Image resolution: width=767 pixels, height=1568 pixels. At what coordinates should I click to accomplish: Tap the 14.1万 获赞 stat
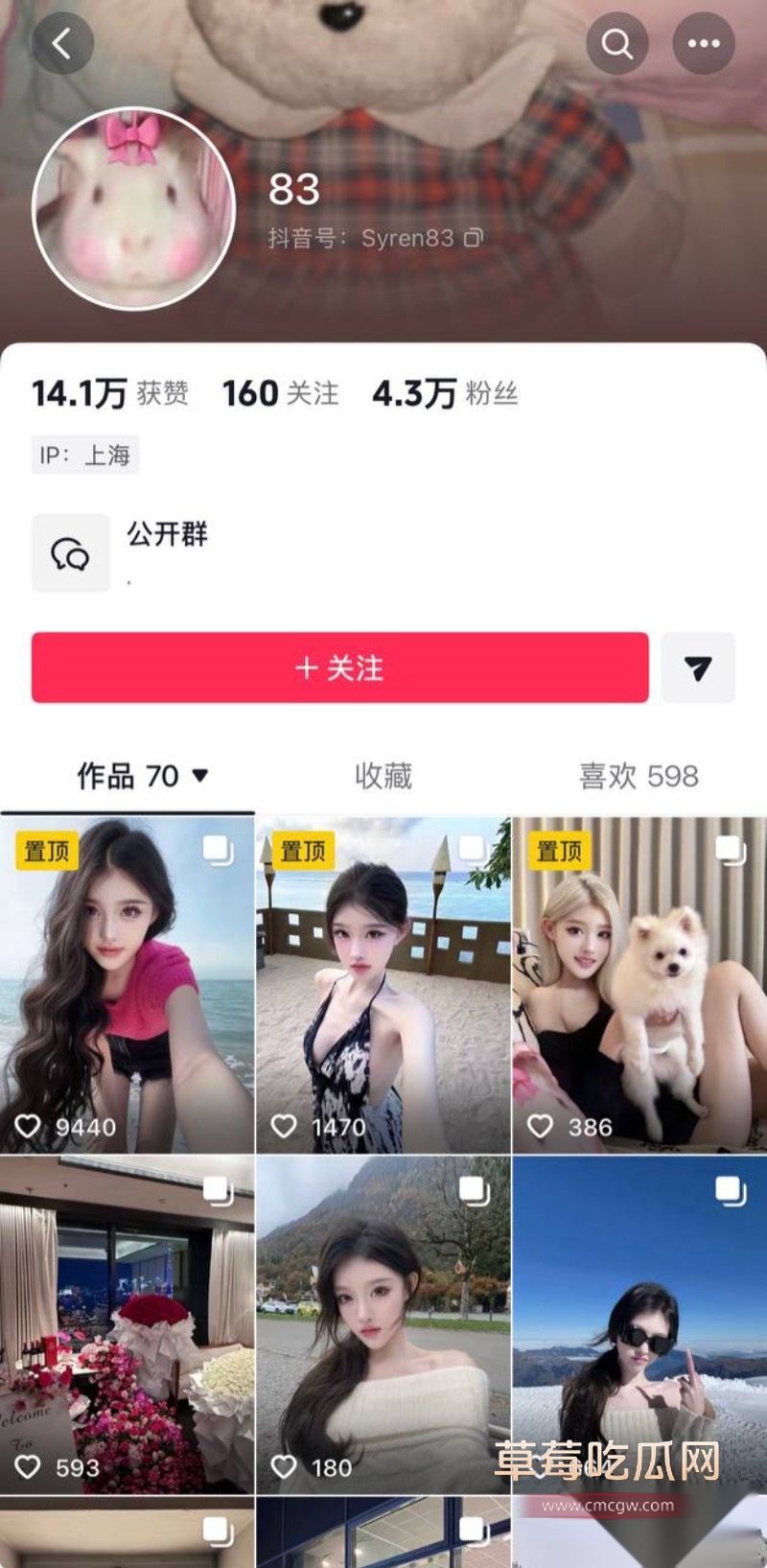[x=109, y=392]
